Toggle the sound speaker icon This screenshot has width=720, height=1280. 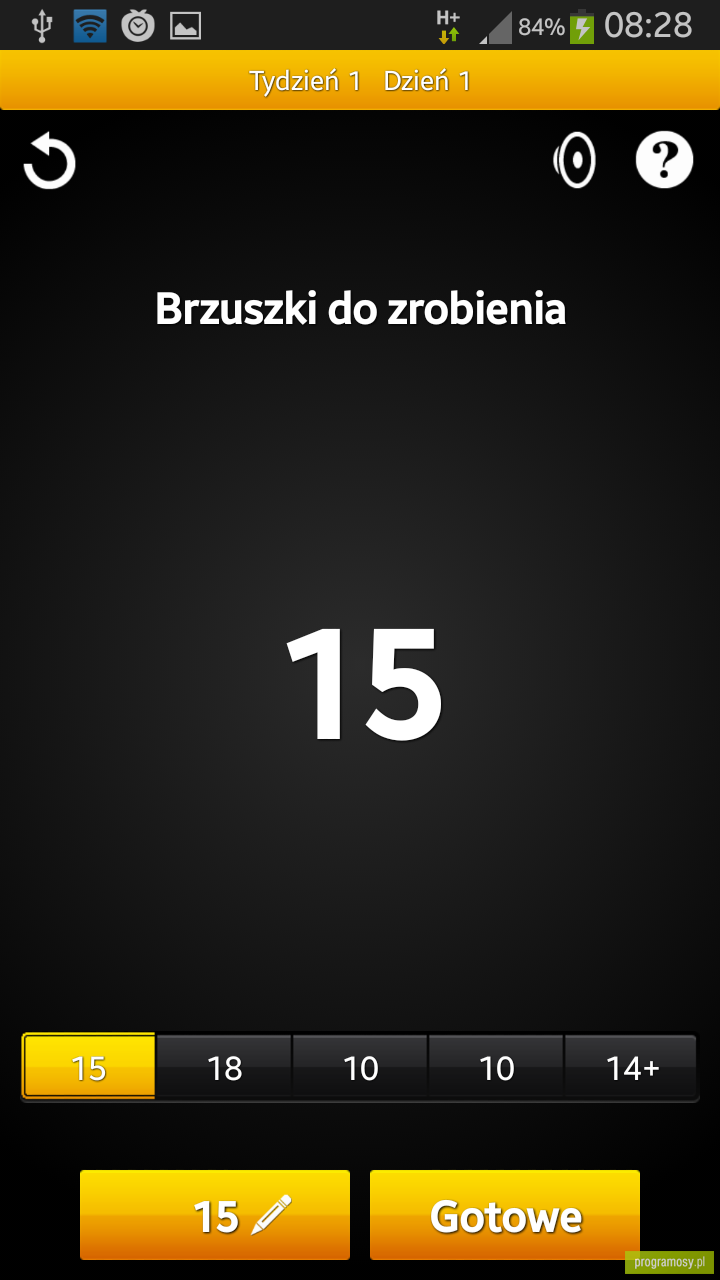point(575,160)
